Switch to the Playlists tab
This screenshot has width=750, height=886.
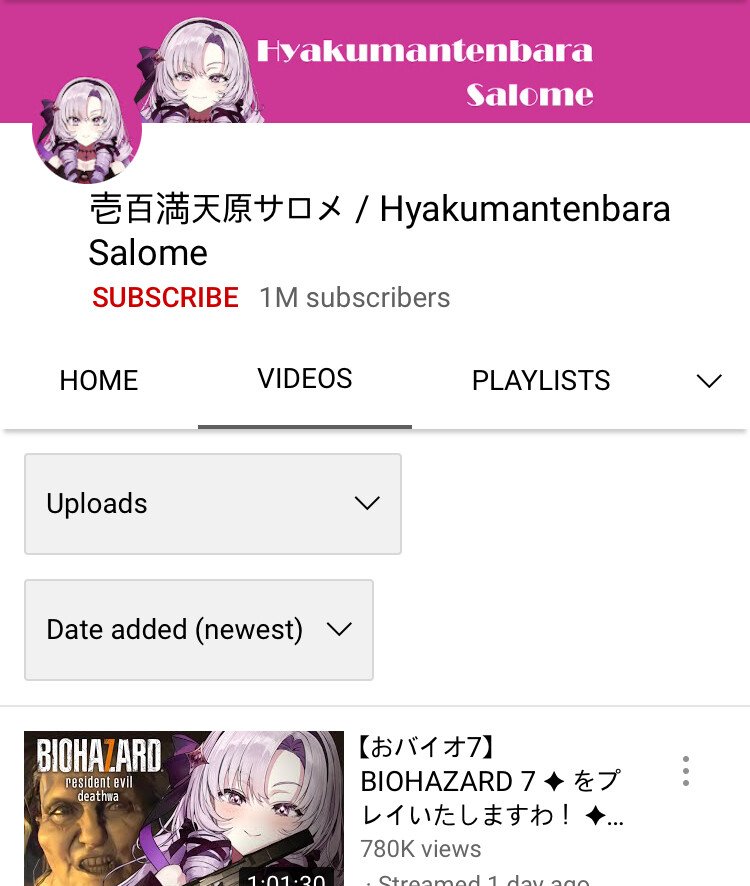click(x=541, y=380)
